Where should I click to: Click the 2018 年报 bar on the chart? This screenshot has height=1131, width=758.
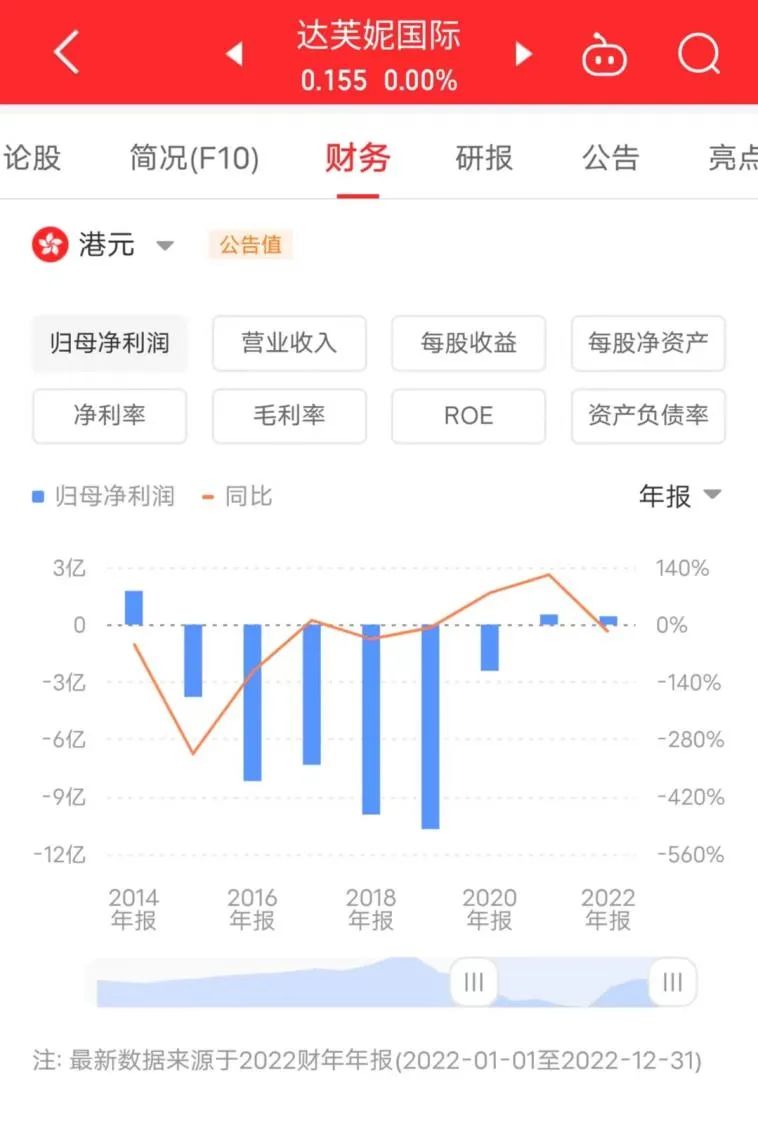[x=371, y=720]
